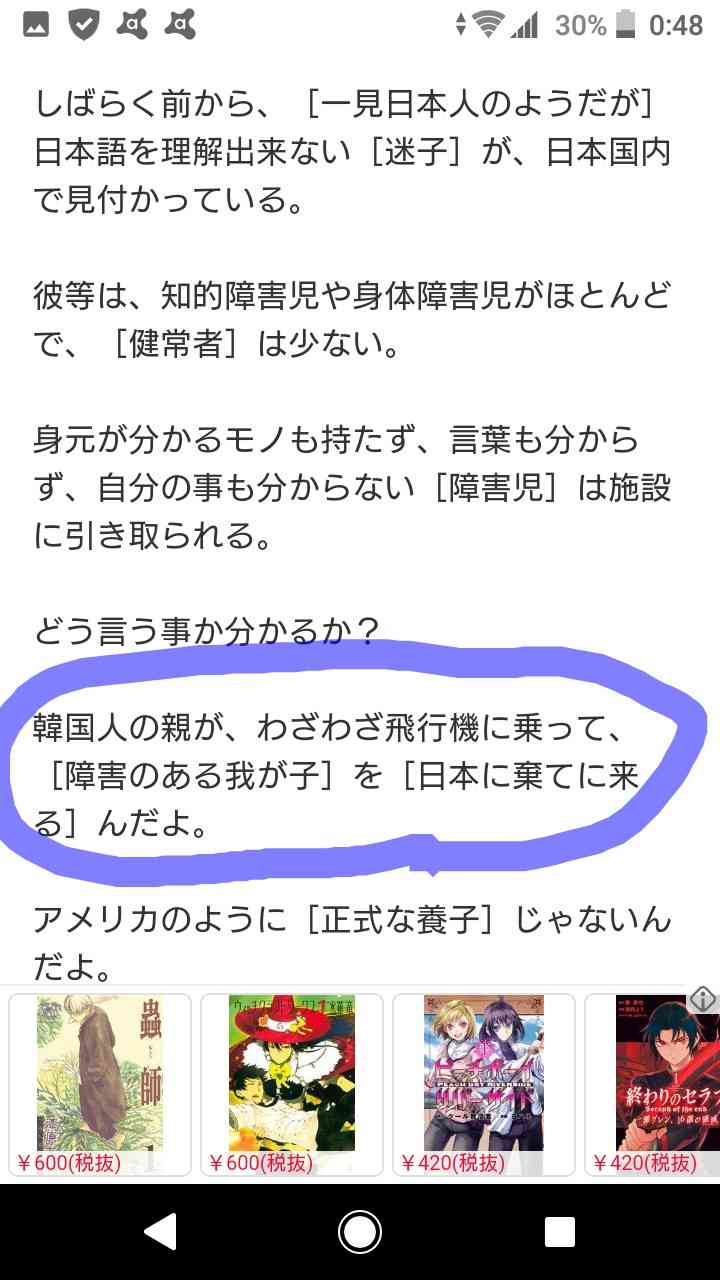Open the red-hat manga ad priced ¥600
Viewport: 720px width, 1280px height.
tap(292, 1084)
